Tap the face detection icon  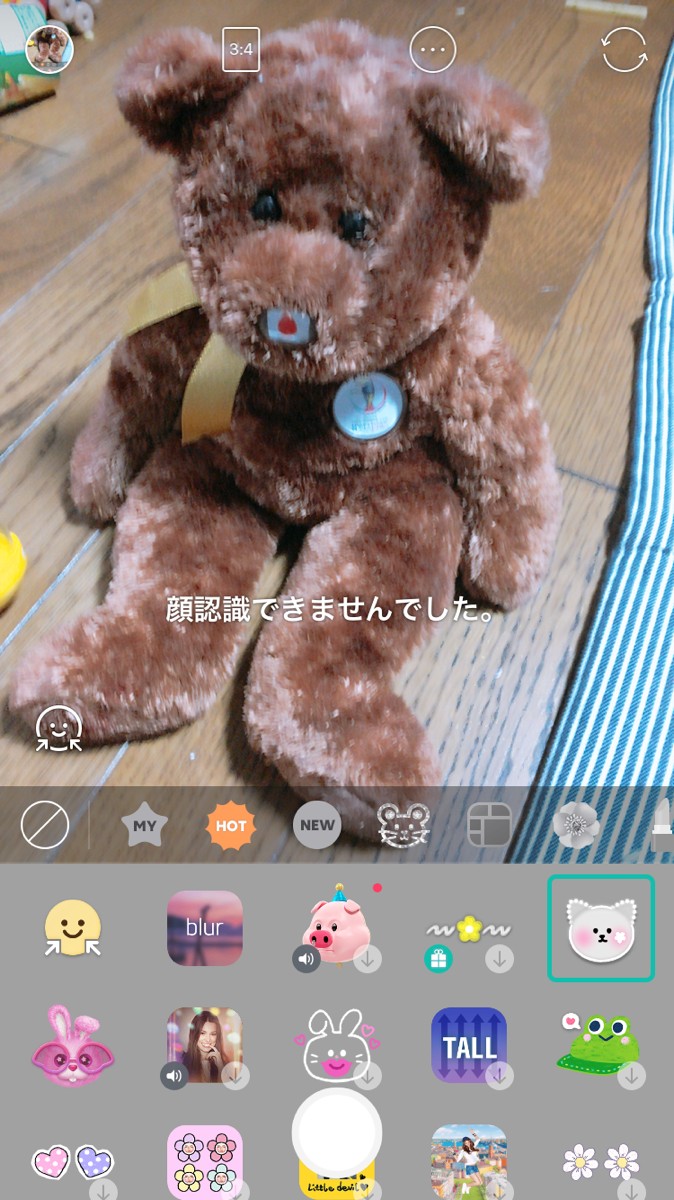(59, 728)
